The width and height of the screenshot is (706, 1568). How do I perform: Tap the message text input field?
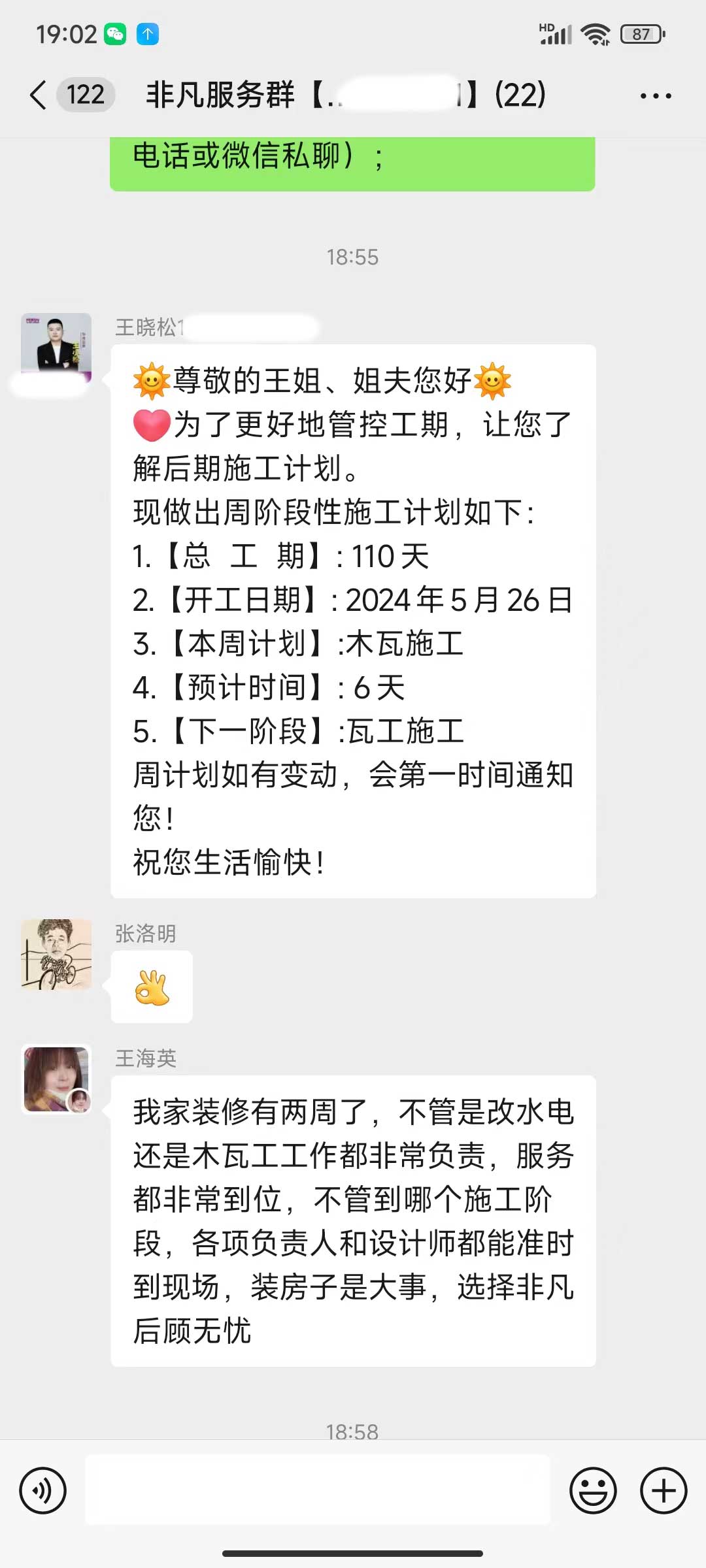click(x=318, y=1491)
